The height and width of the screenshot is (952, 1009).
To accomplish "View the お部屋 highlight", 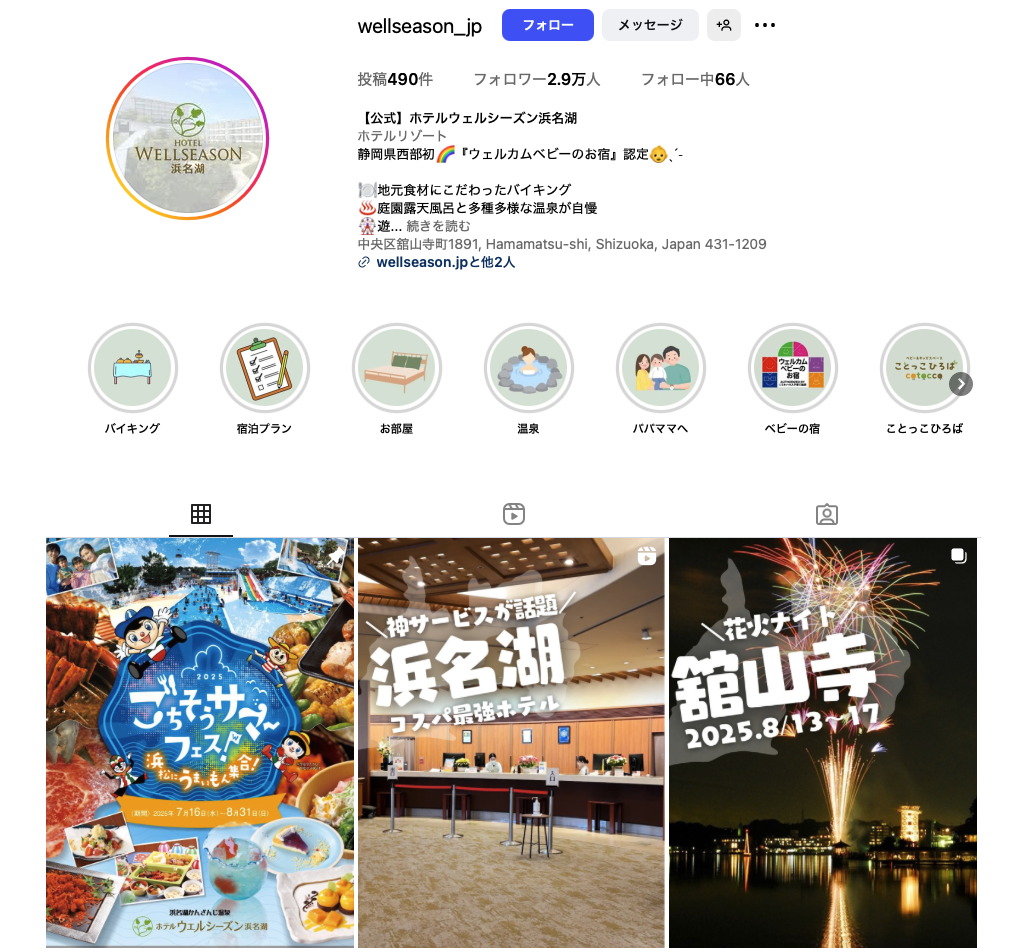I will [x=396, y=368].
